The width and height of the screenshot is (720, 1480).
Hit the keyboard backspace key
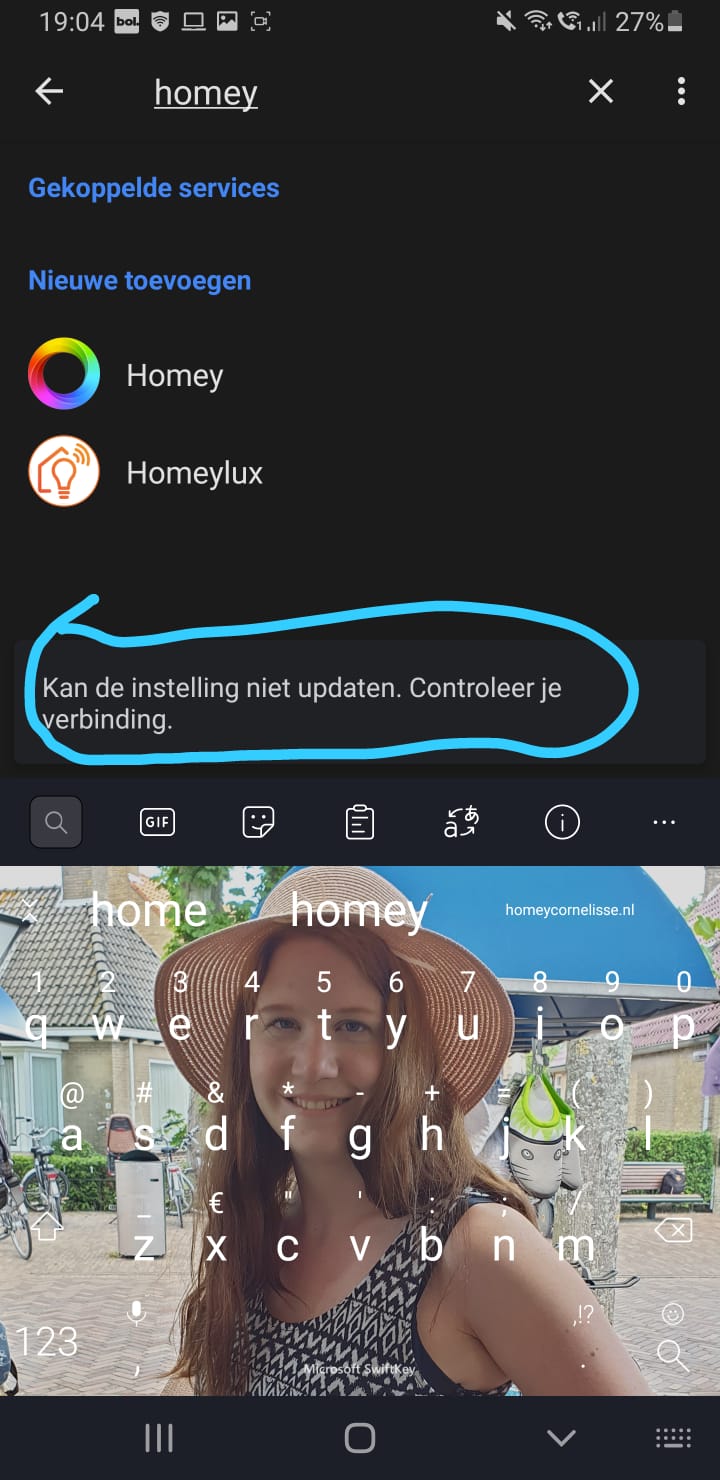[x=674, y=1231]
